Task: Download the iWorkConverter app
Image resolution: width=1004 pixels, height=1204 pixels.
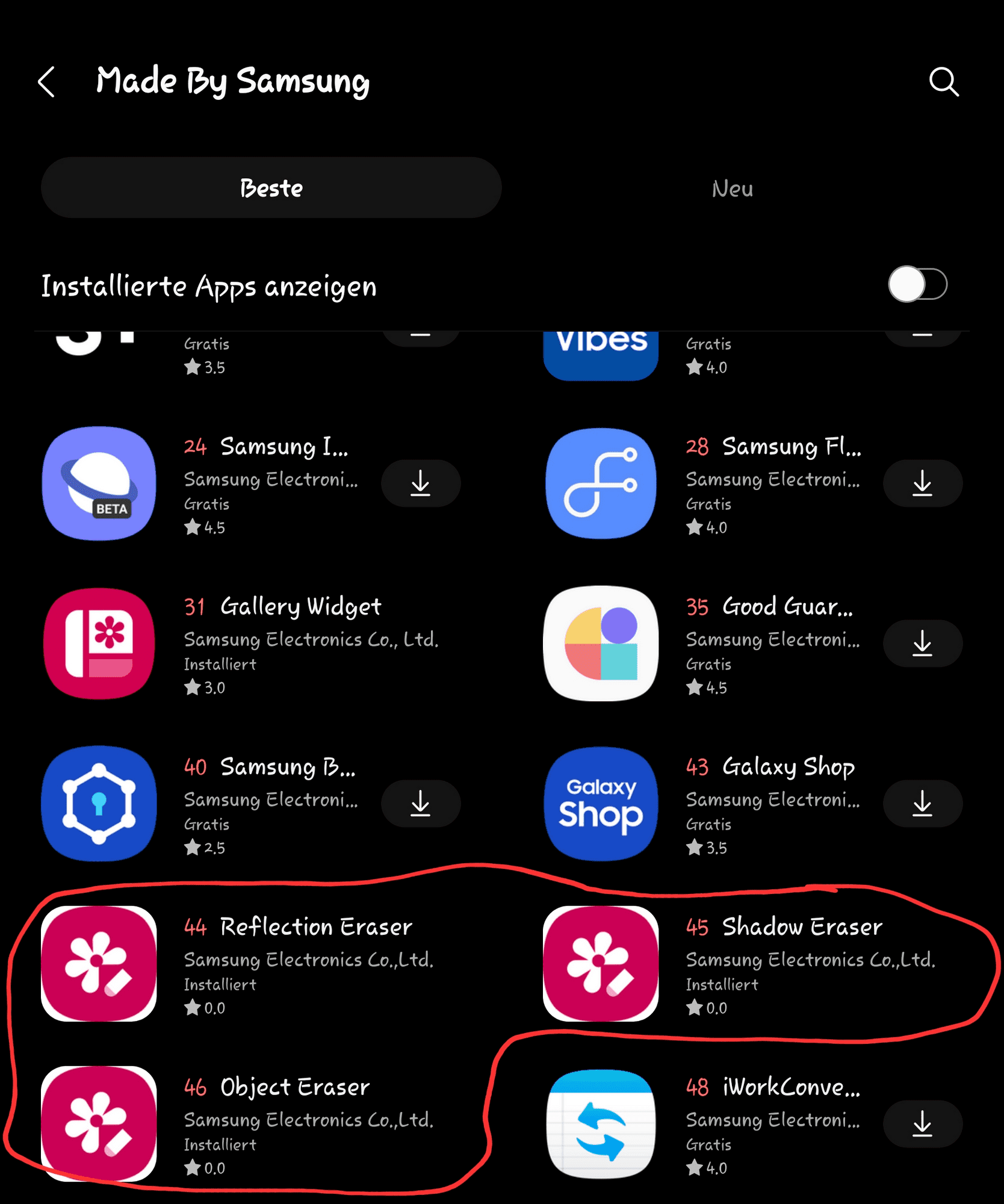Action: (x=922, y=1124)
